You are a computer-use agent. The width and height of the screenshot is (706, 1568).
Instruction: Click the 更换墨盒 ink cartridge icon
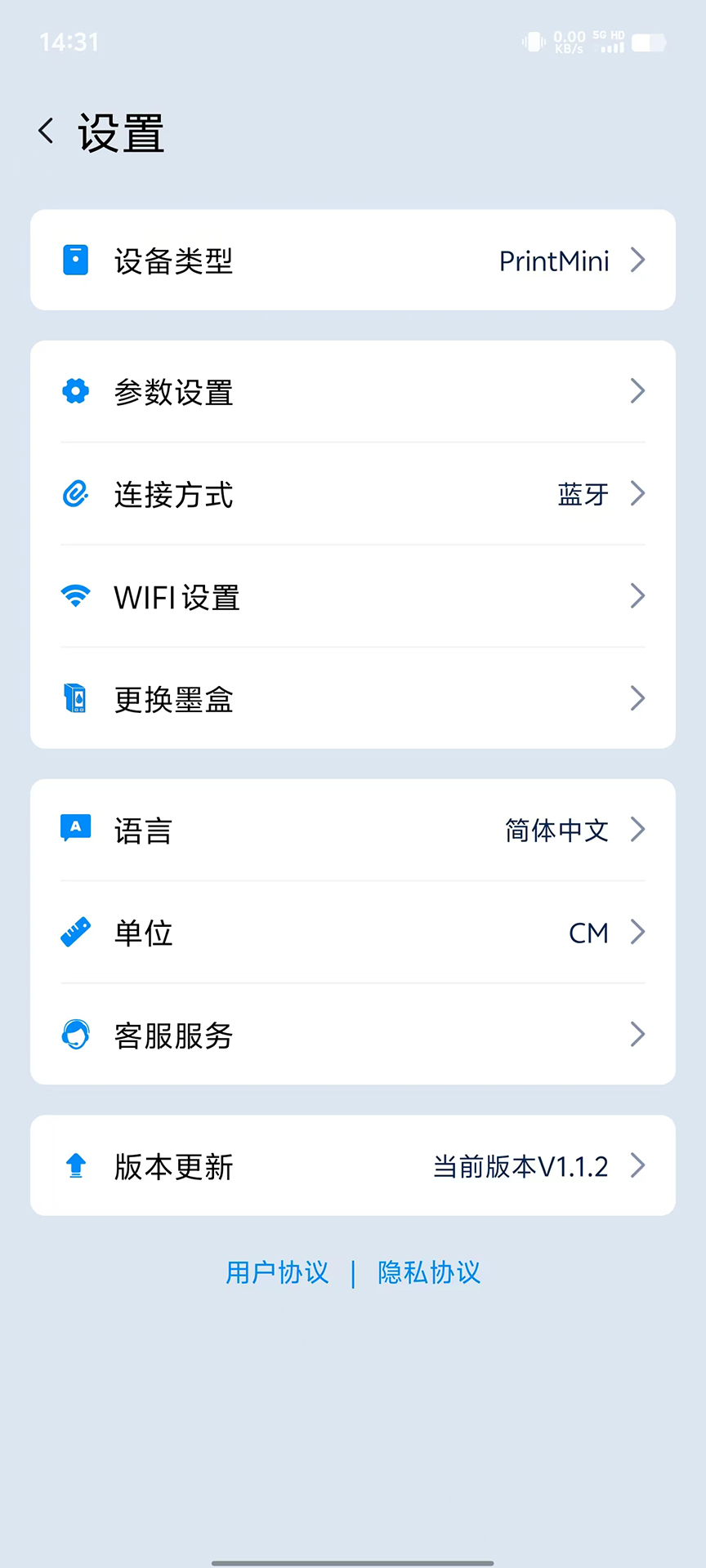click(75, 698)
